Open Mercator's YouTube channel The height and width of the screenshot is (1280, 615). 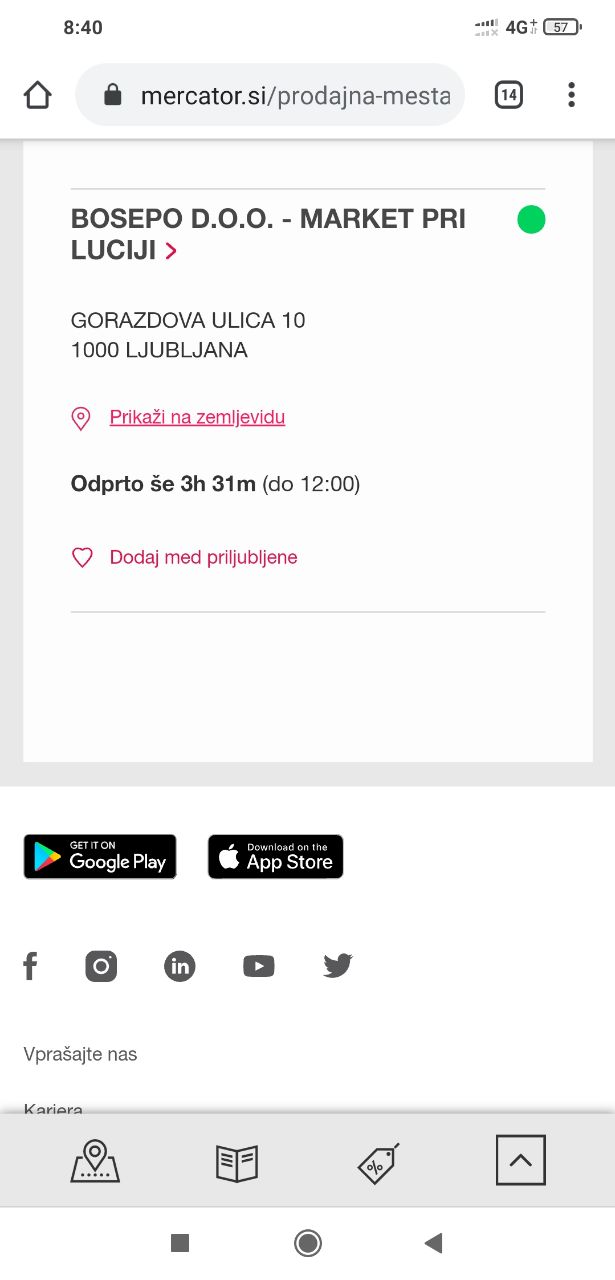tap(259, 966)
